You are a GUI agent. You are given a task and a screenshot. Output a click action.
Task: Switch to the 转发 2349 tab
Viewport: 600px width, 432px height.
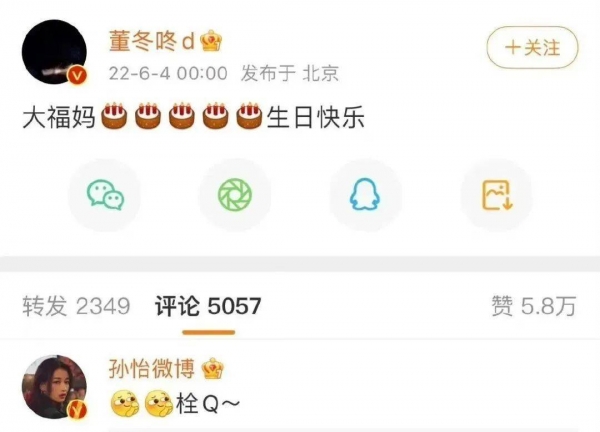pos(76,306)
